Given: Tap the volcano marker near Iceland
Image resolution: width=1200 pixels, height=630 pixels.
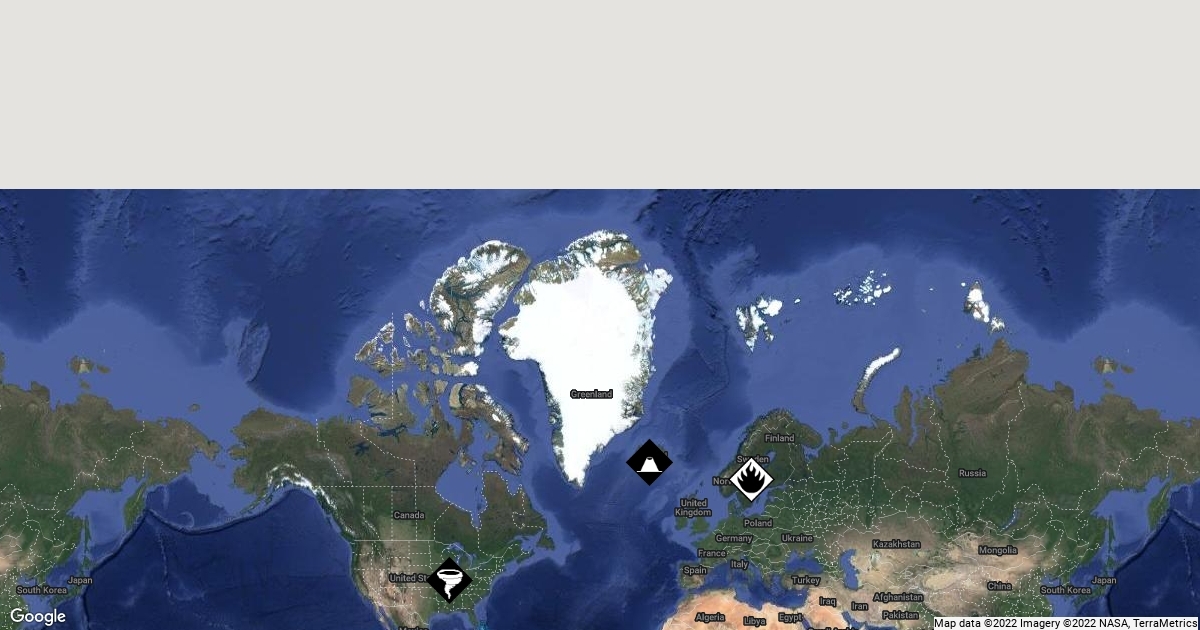Looking at the screenshot, I should tap(649, 462).
